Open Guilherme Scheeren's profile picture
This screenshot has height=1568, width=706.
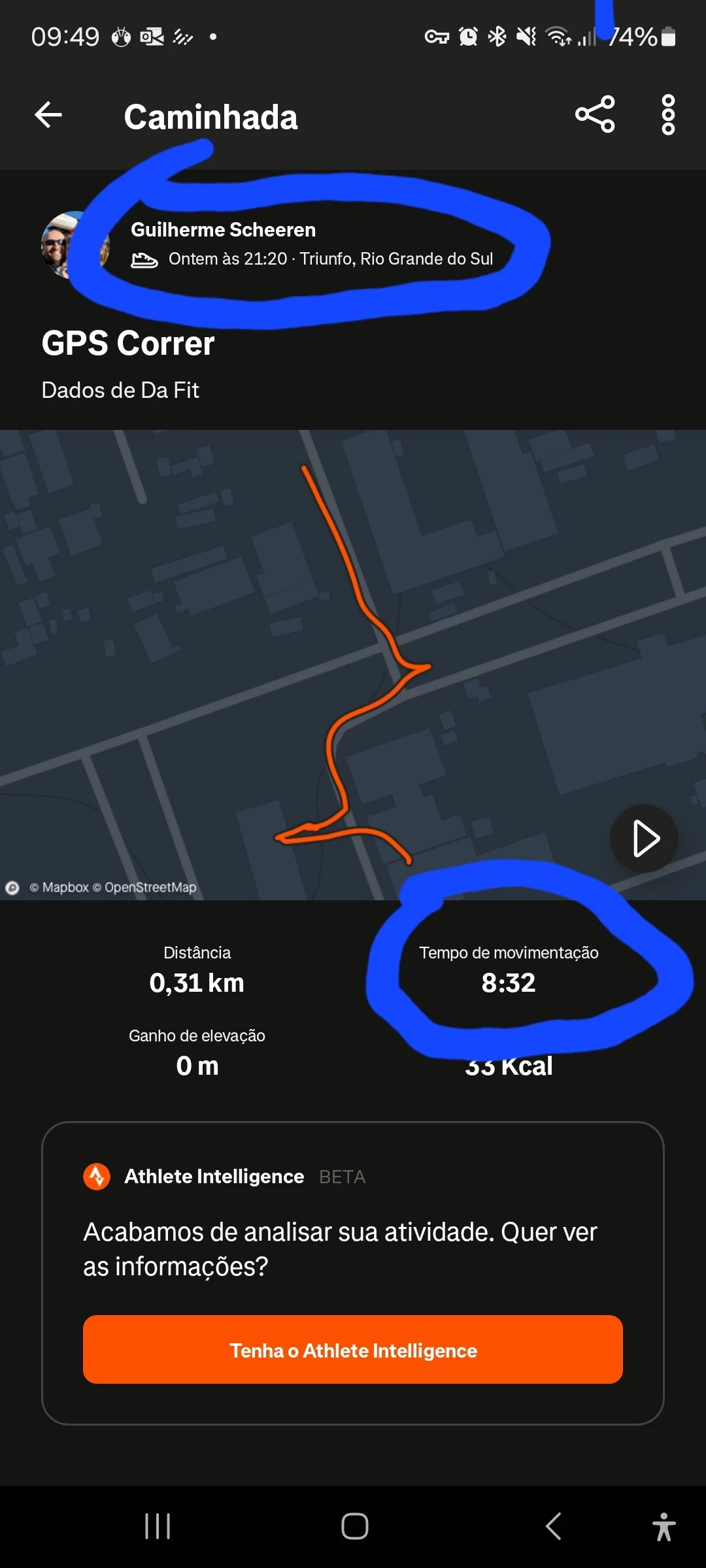click(x=62, y=245)
